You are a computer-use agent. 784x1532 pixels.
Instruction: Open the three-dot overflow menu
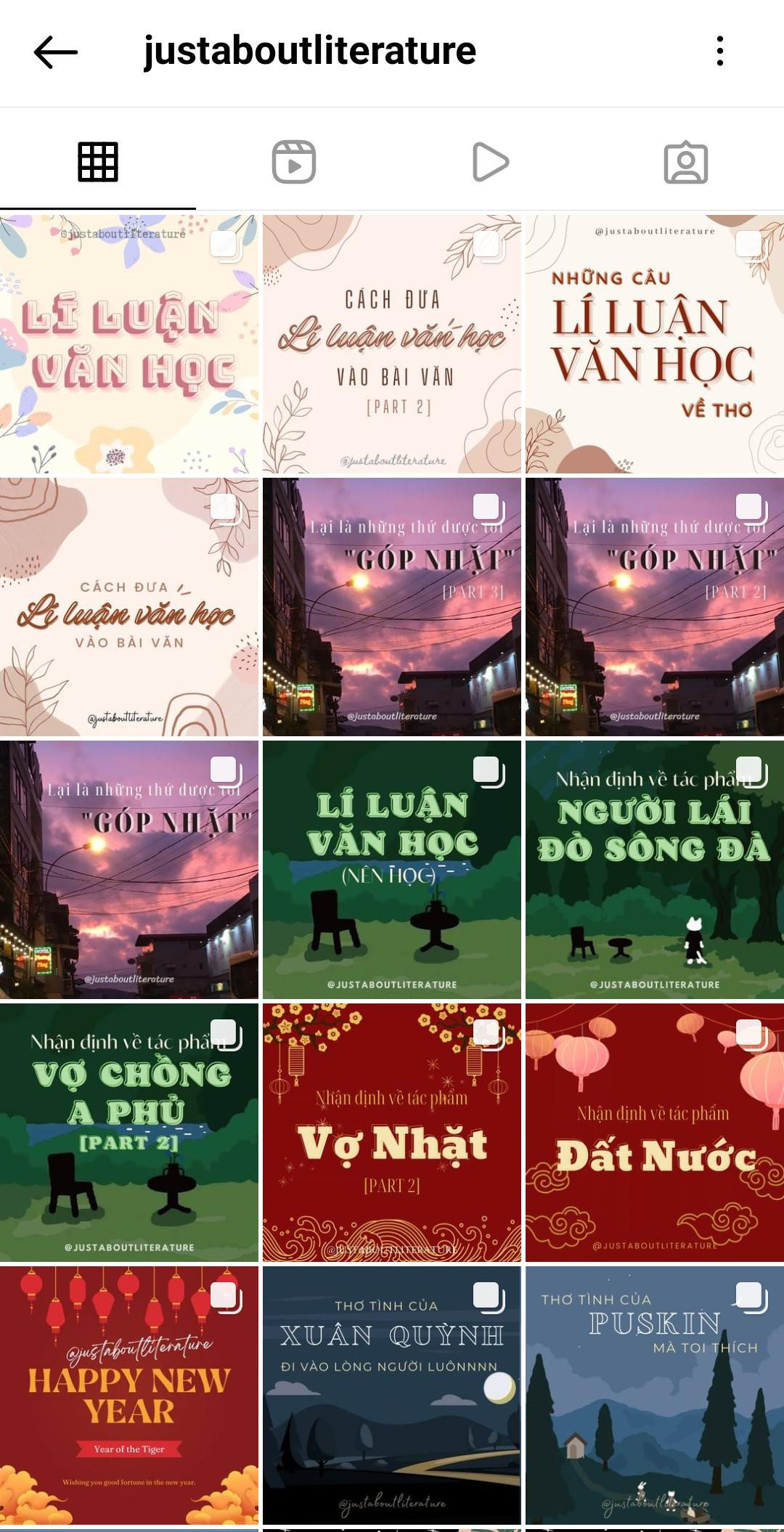pos(719,52)
